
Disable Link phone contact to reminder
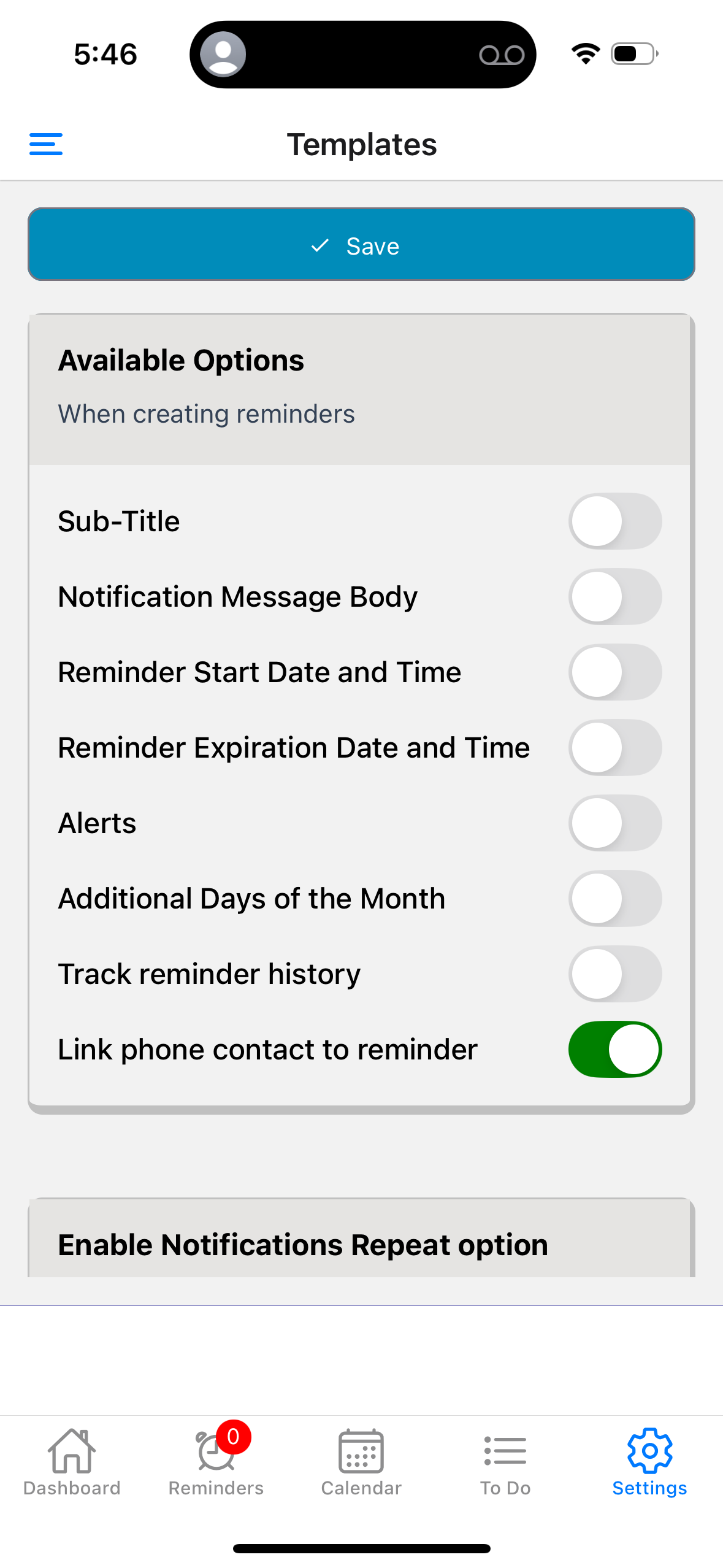[x=614, y=1050]
